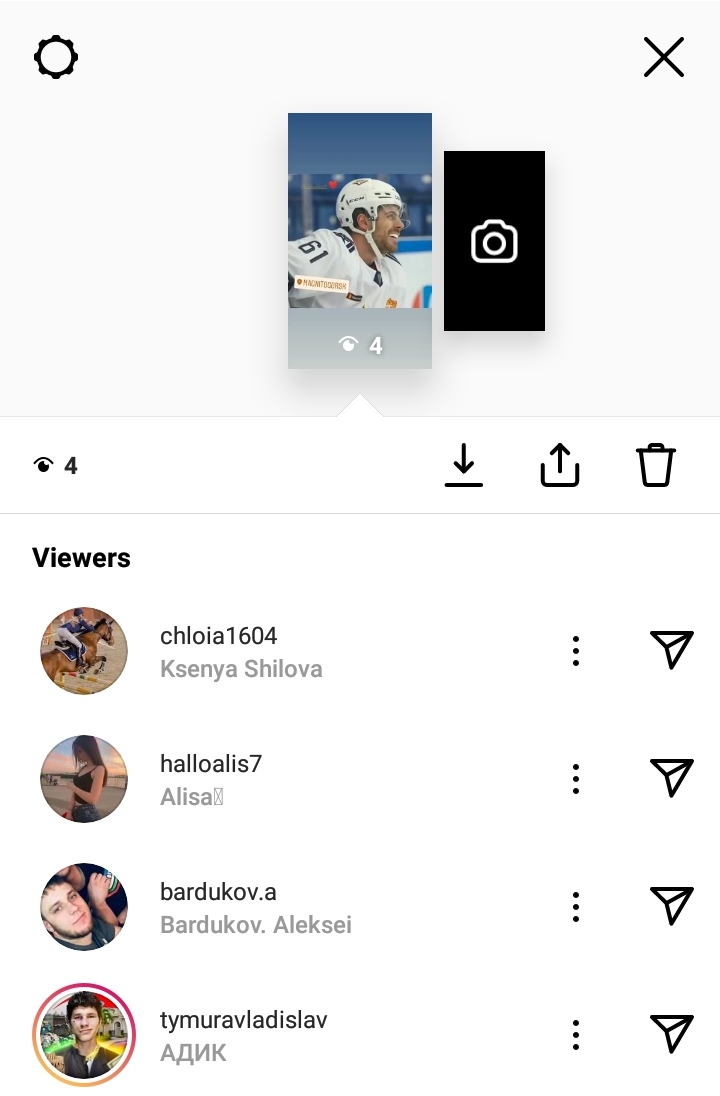Screen dimensions: 720x1096
Task: Send a message to tymuravladislav
Action: (x=672, y=1034)
